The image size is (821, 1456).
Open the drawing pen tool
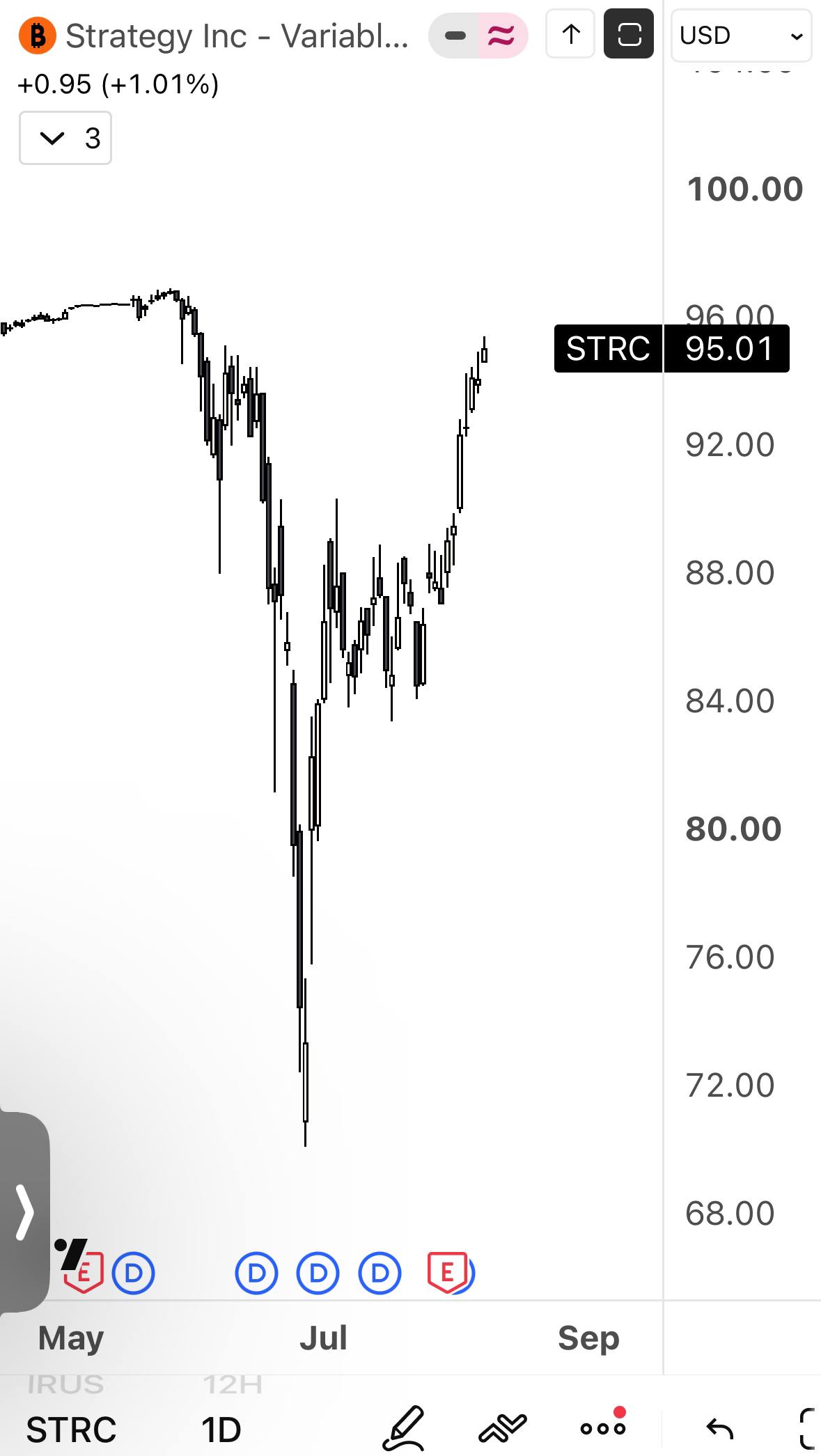point(404,1429)
